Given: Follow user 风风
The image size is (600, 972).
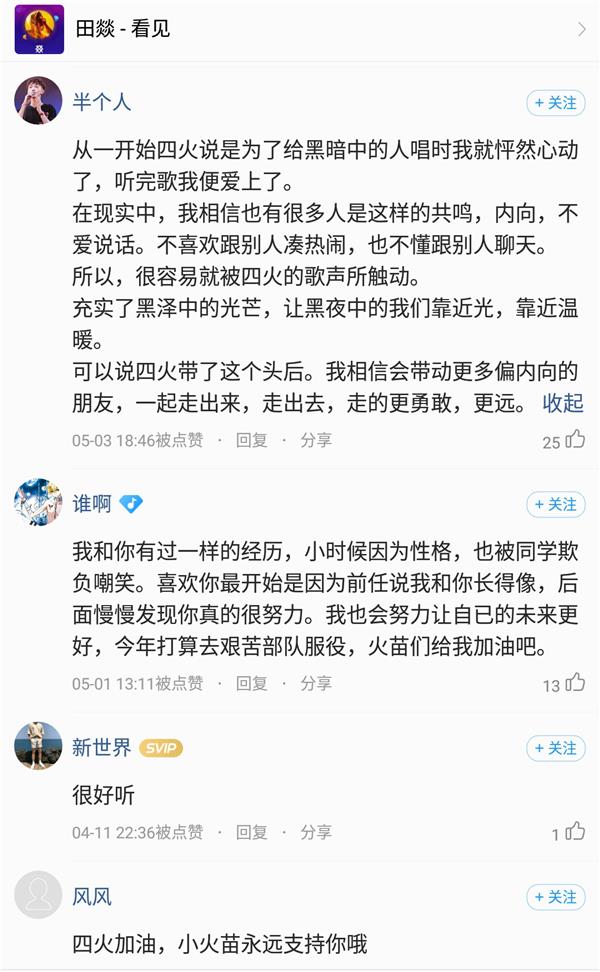Looking at the screenshot, I should (556, 897).
